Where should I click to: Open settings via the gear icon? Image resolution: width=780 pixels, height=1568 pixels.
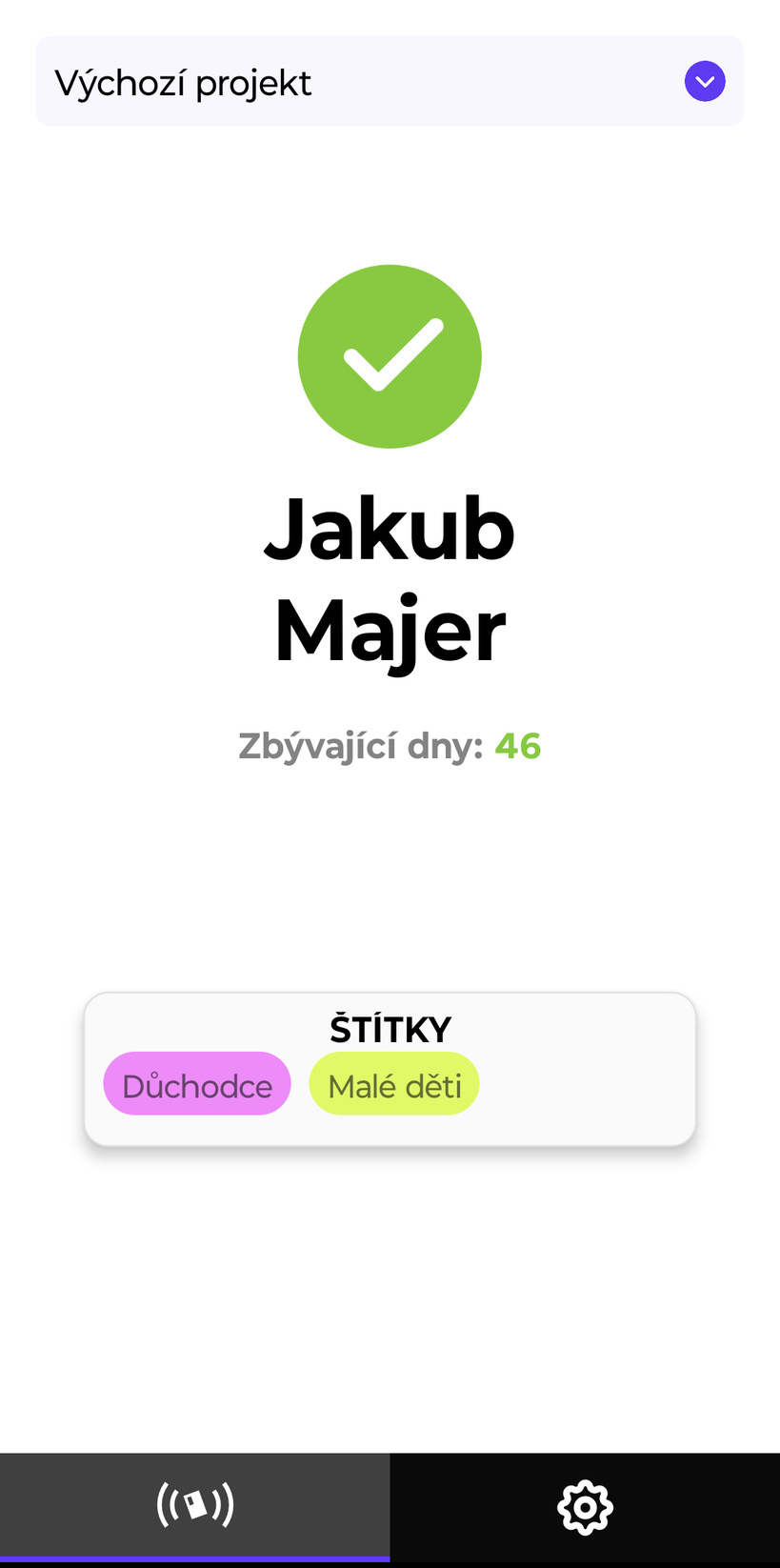point(585,1506)
